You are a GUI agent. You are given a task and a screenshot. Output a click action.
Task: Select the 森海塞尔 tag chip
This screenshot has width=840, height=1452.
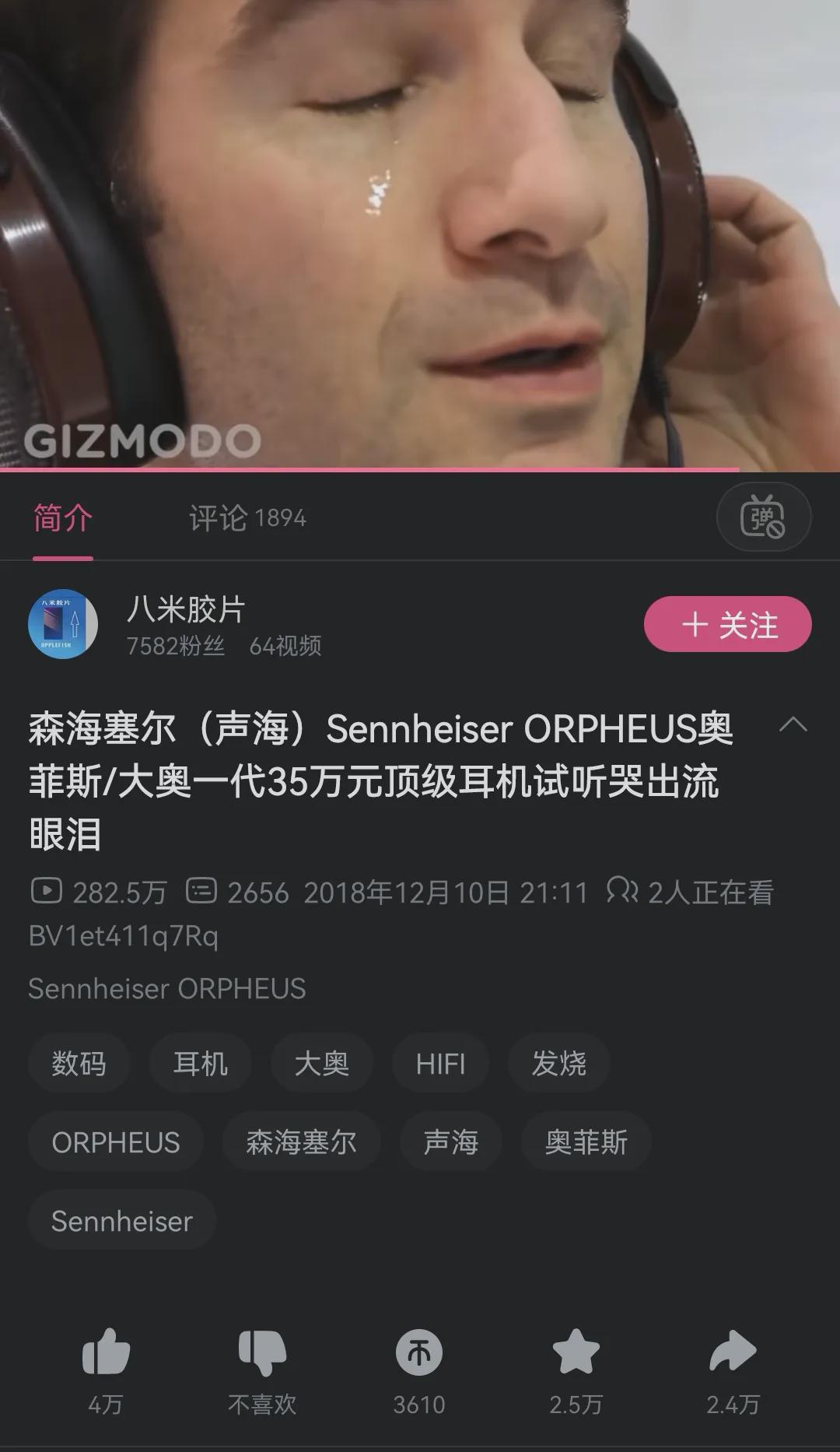tap(301, 1142)
